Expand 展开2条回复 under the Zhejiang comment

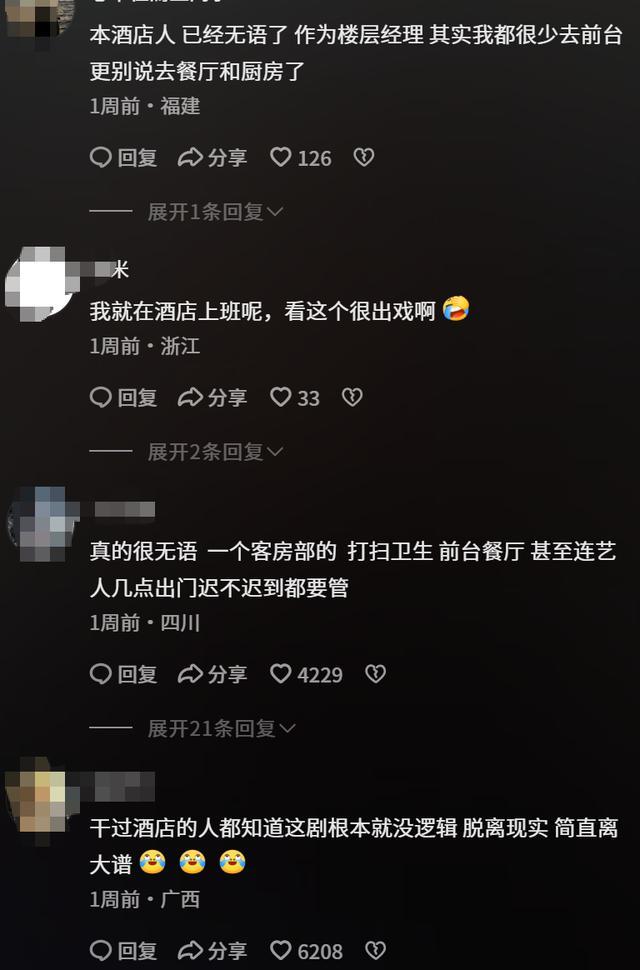(215, 452)
